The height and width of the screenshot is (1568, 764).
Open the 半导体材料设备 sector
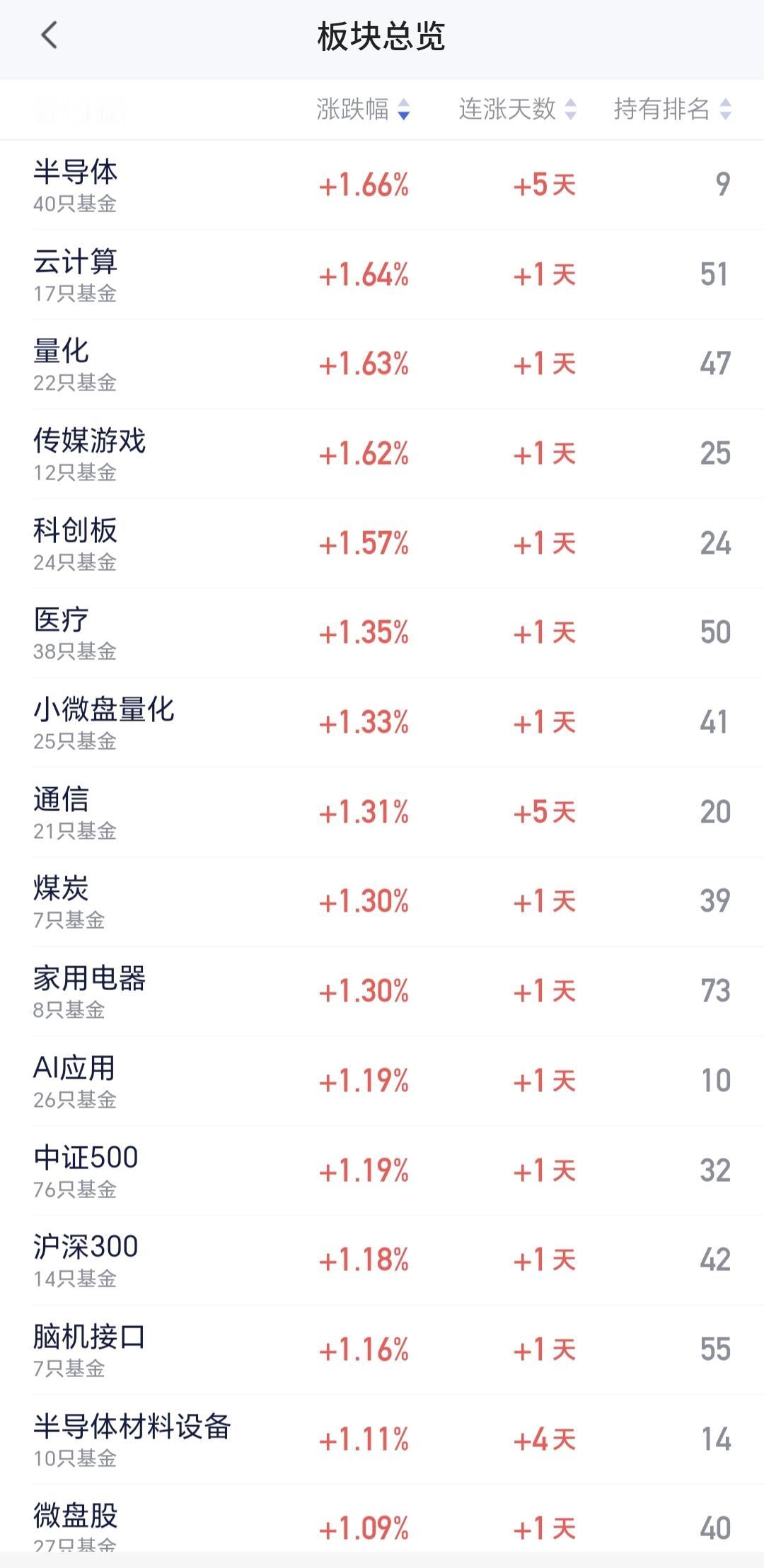[382, 1439]
